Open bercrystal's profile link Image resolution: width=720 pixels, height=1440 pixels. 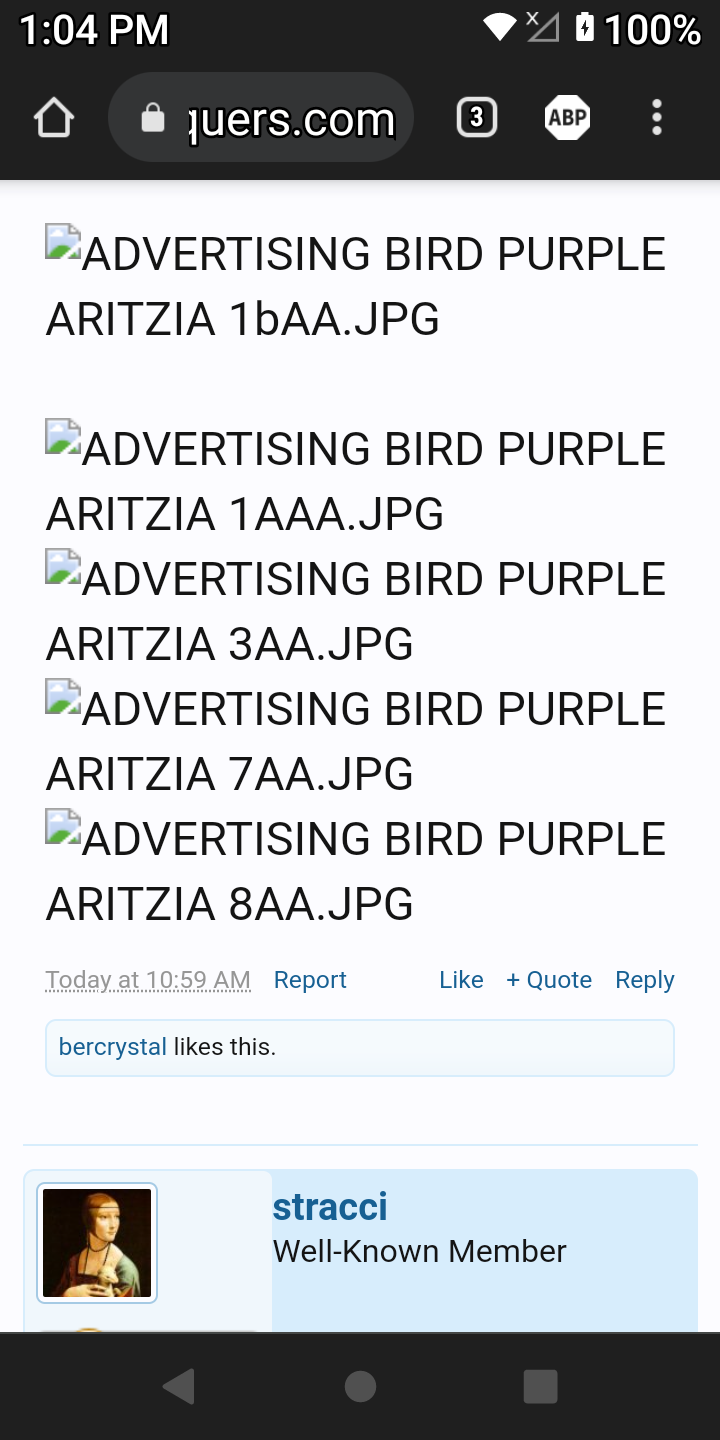point(112,1047)
